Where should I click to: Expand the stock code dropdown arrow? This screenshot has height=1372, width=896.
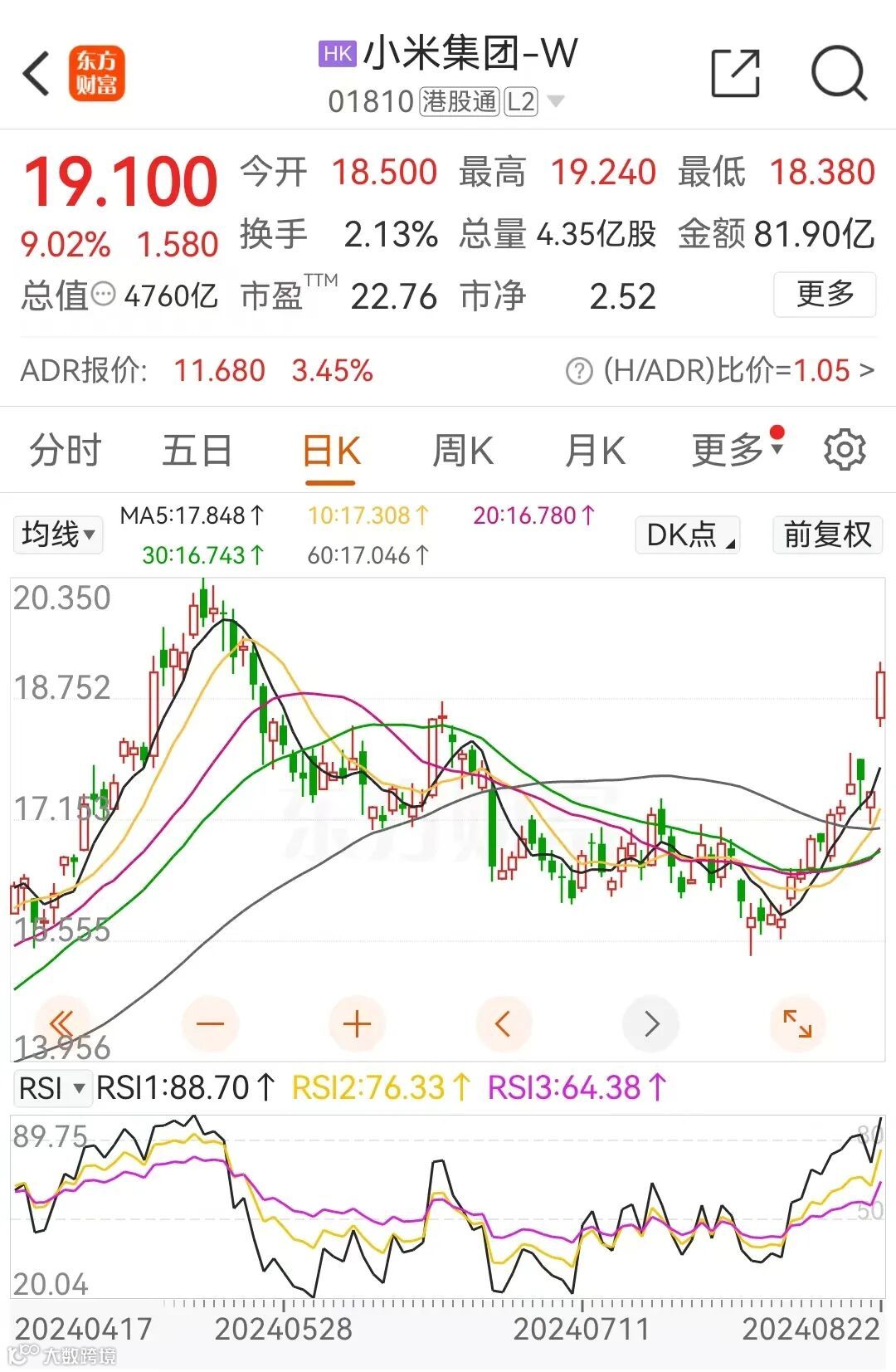[556, 101]
